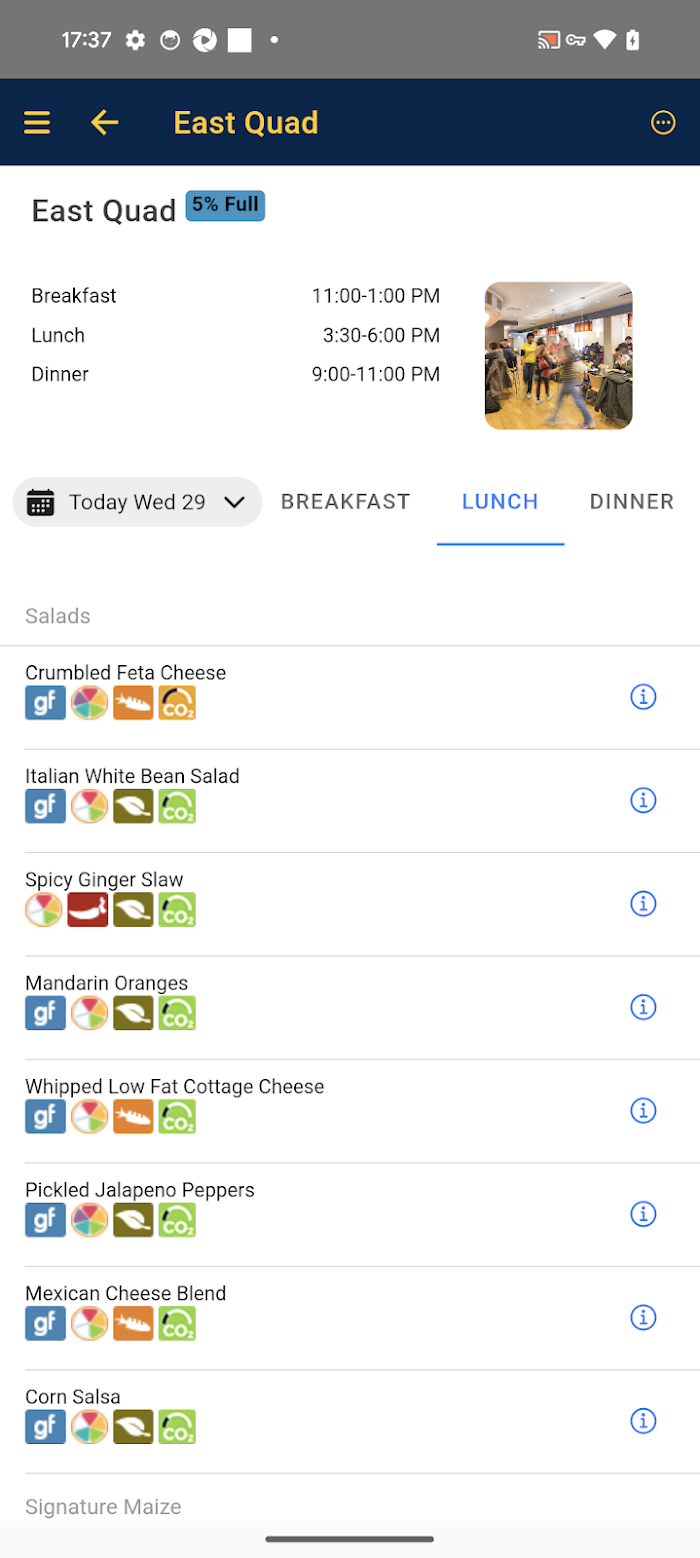View info for Mexican Cheese Blend
This screenshot has height=1558, width=700.
click(643, 1318)
